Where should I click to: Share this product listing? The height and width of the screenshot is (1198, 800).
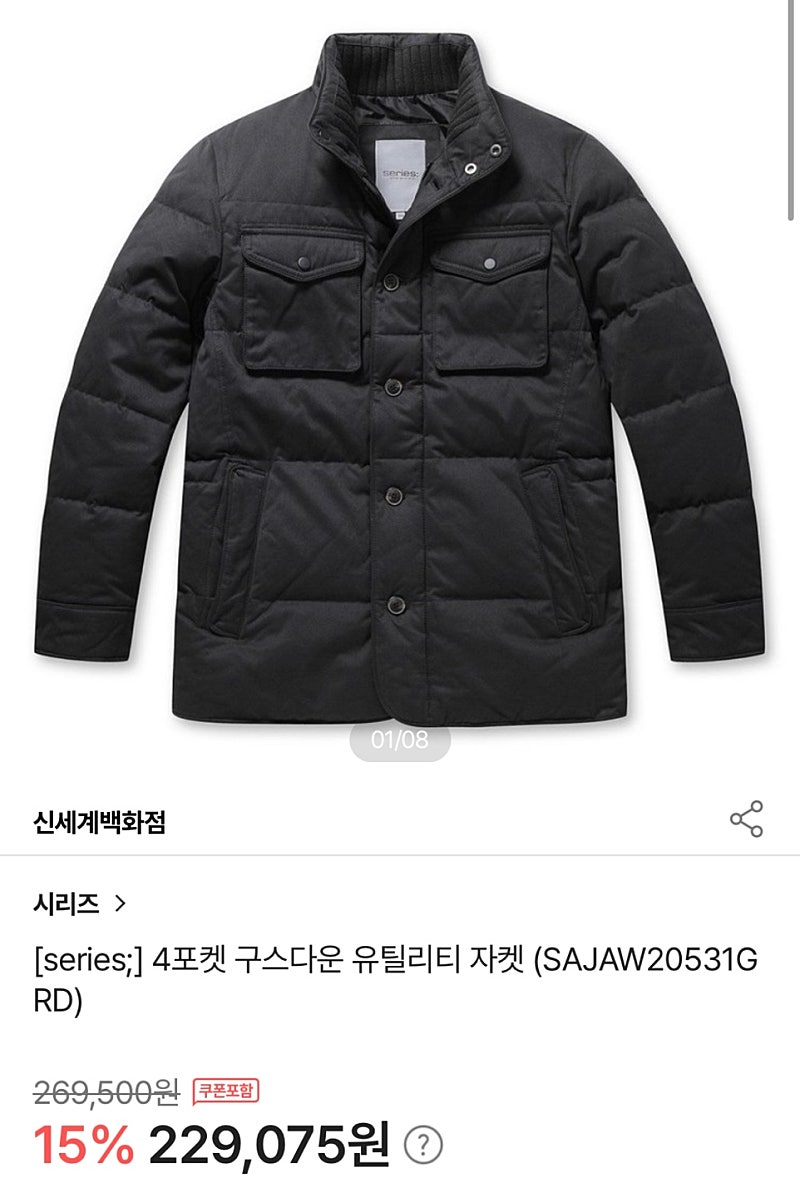pos(746,819)
